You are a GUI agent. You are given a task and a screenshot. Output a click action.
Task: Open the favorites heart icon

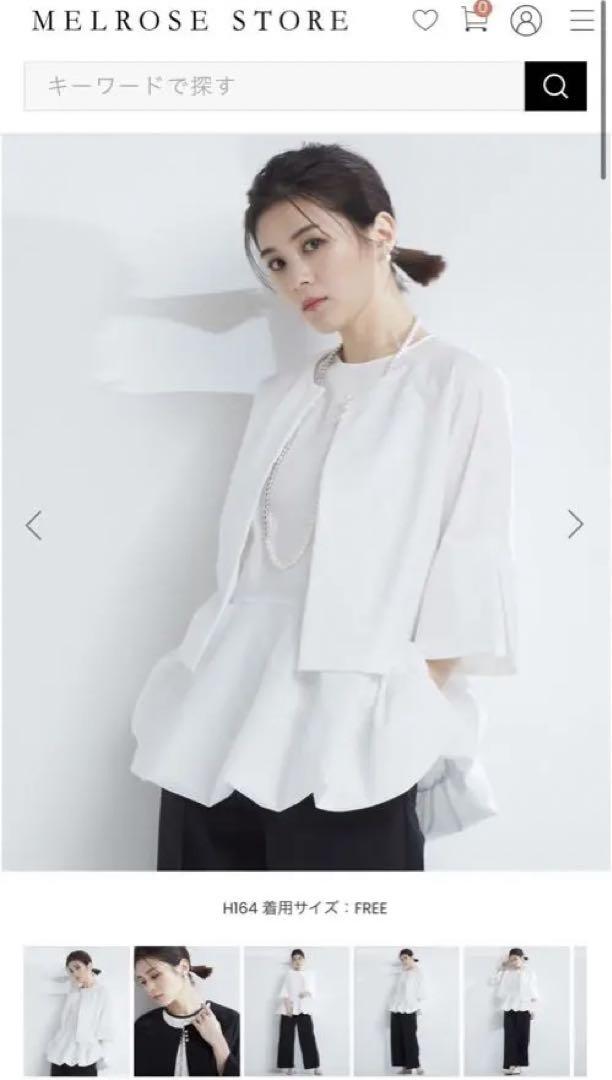[425, 21]
